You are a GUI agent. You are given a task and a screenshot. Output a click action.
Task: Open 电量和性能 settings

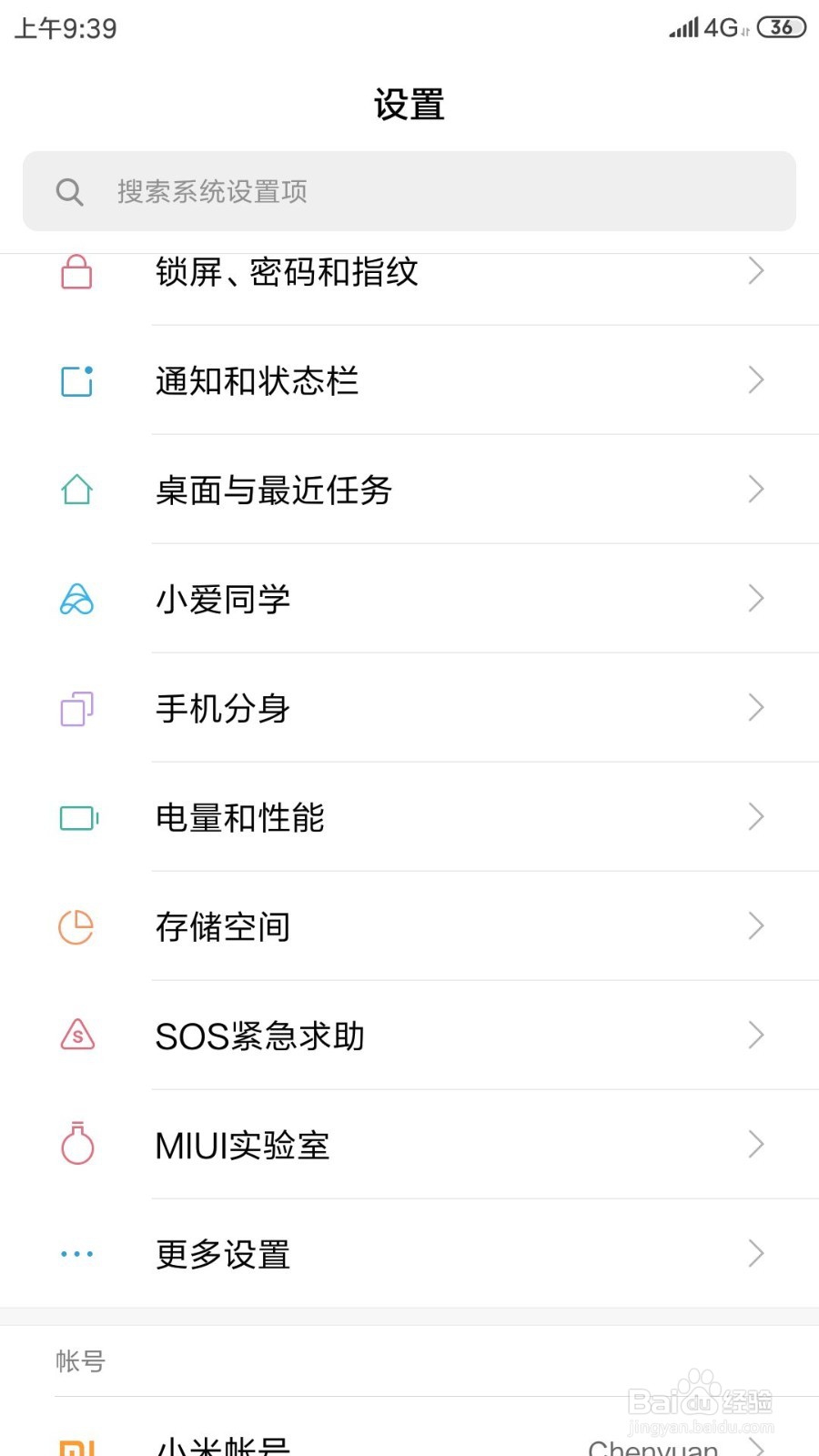(409, 817)
